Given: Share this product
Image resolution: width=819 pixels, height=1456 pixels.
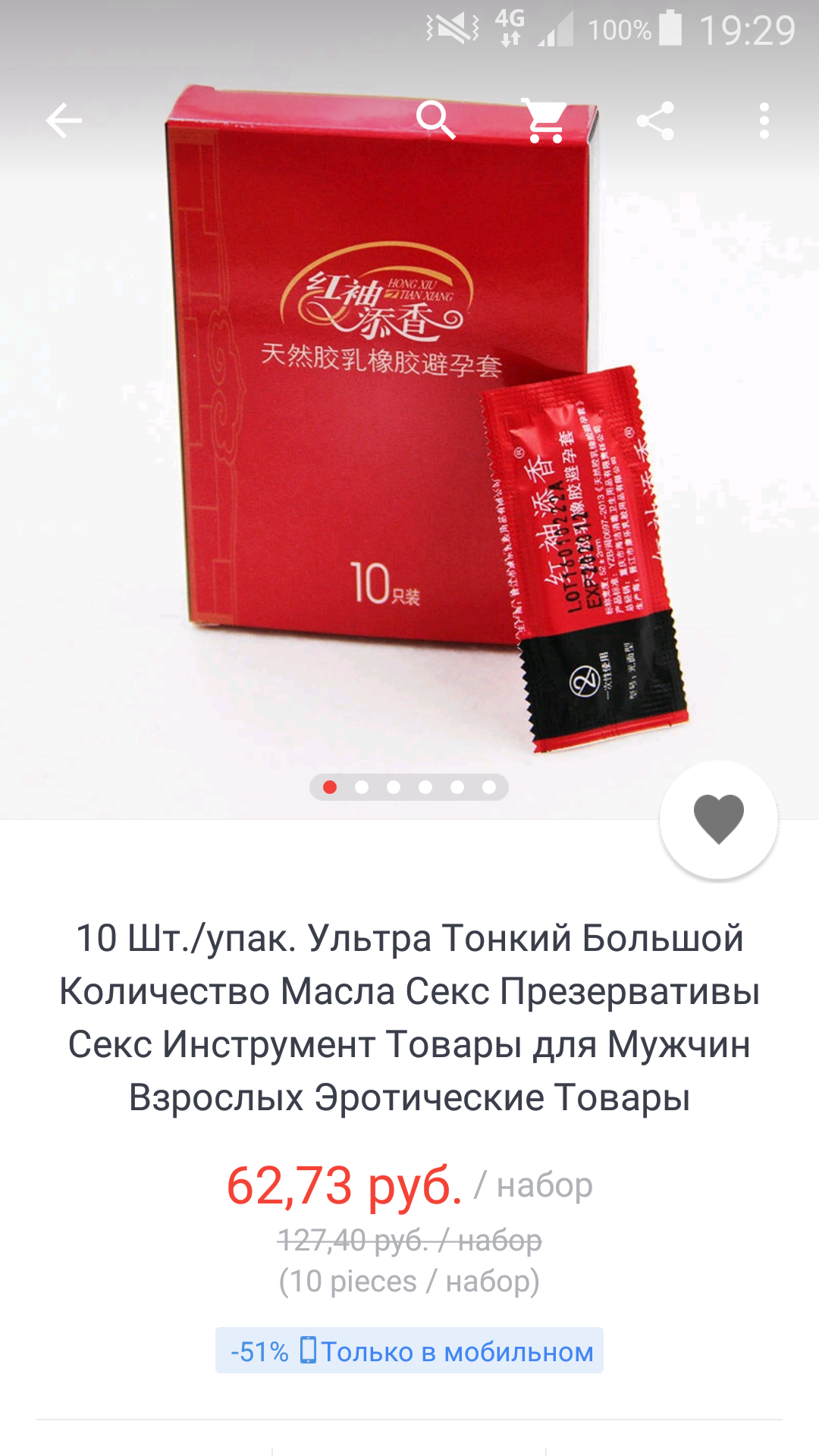Looking at the screenshot, I should point(655,121).
